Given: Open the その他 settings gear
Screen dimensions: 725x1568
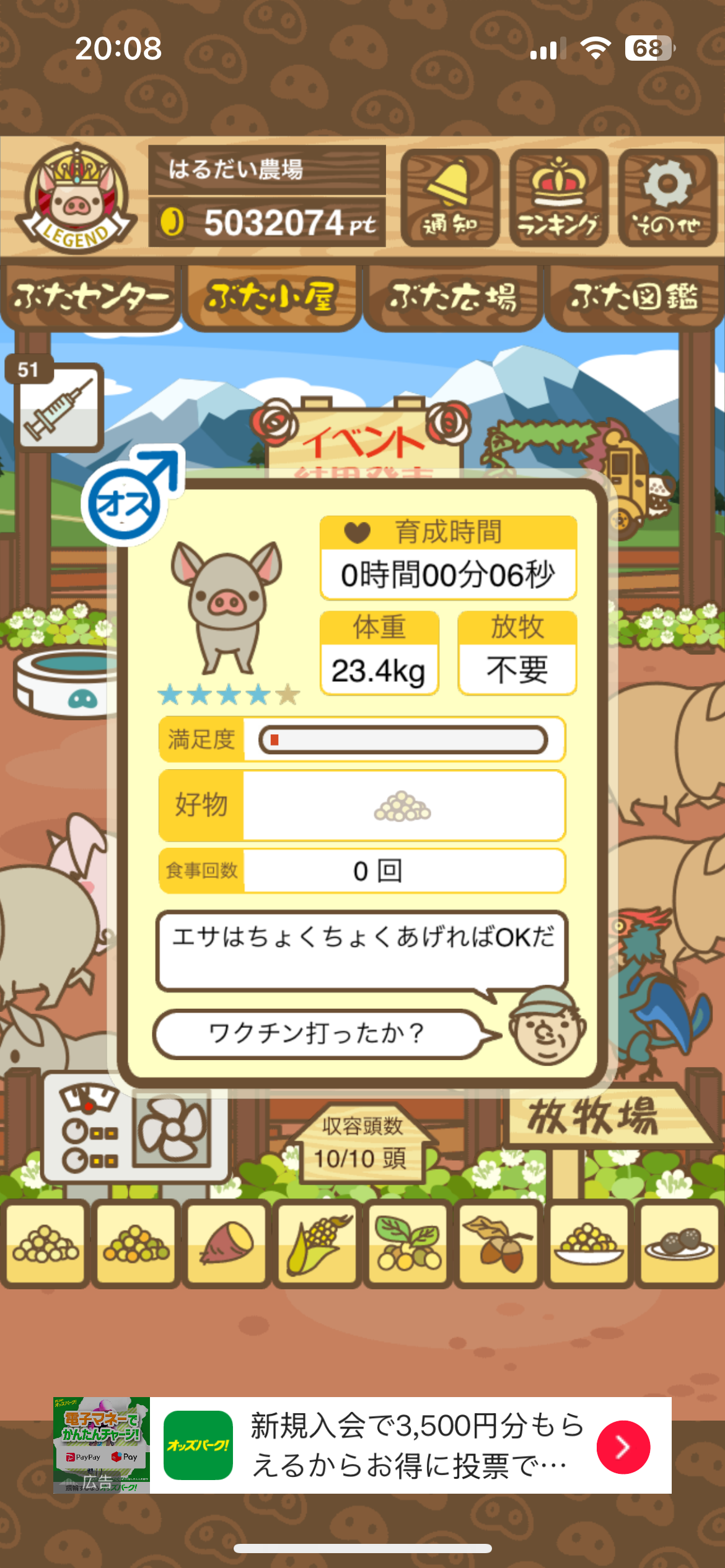Looking at the screenshot, I should point(667,198).
